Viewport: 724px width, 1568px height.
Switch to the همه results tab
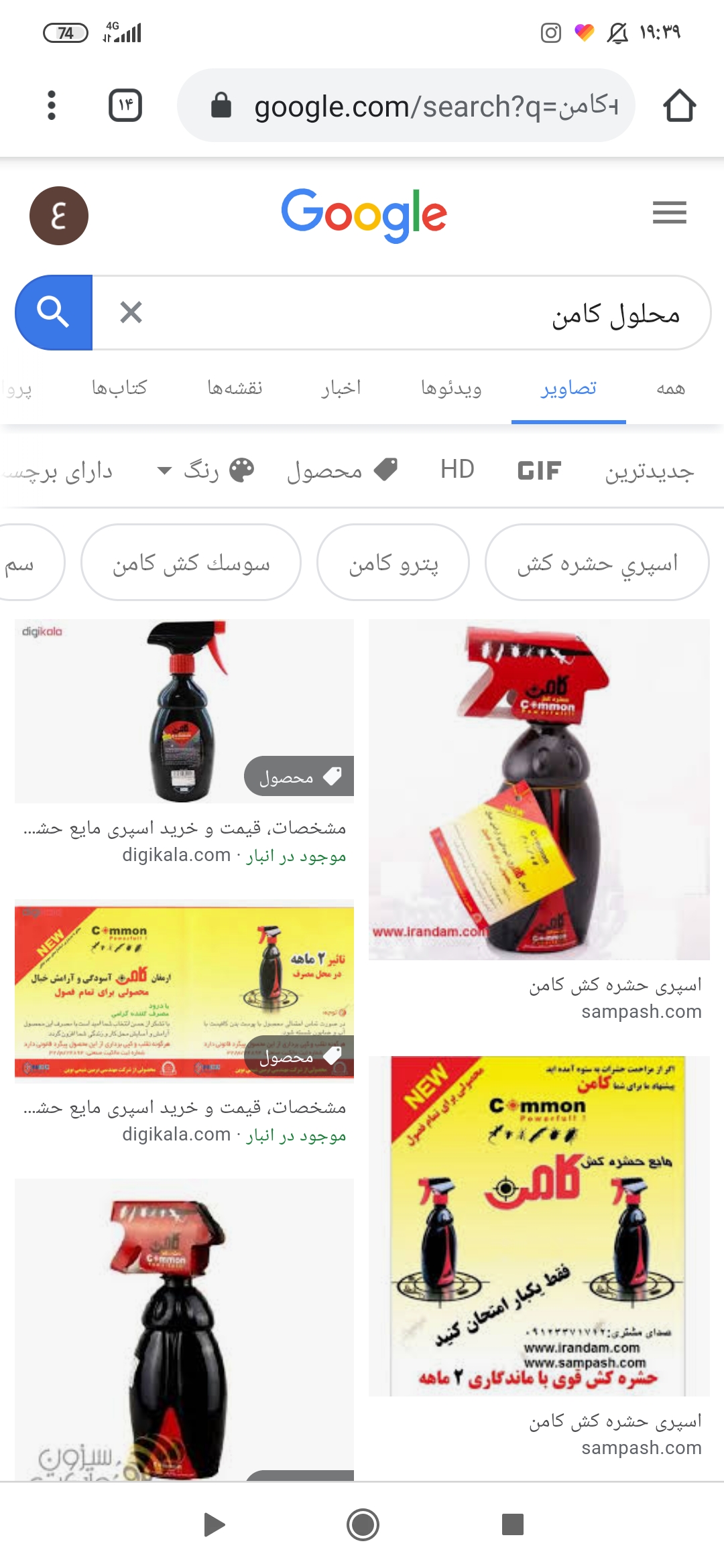click(670, 389)
